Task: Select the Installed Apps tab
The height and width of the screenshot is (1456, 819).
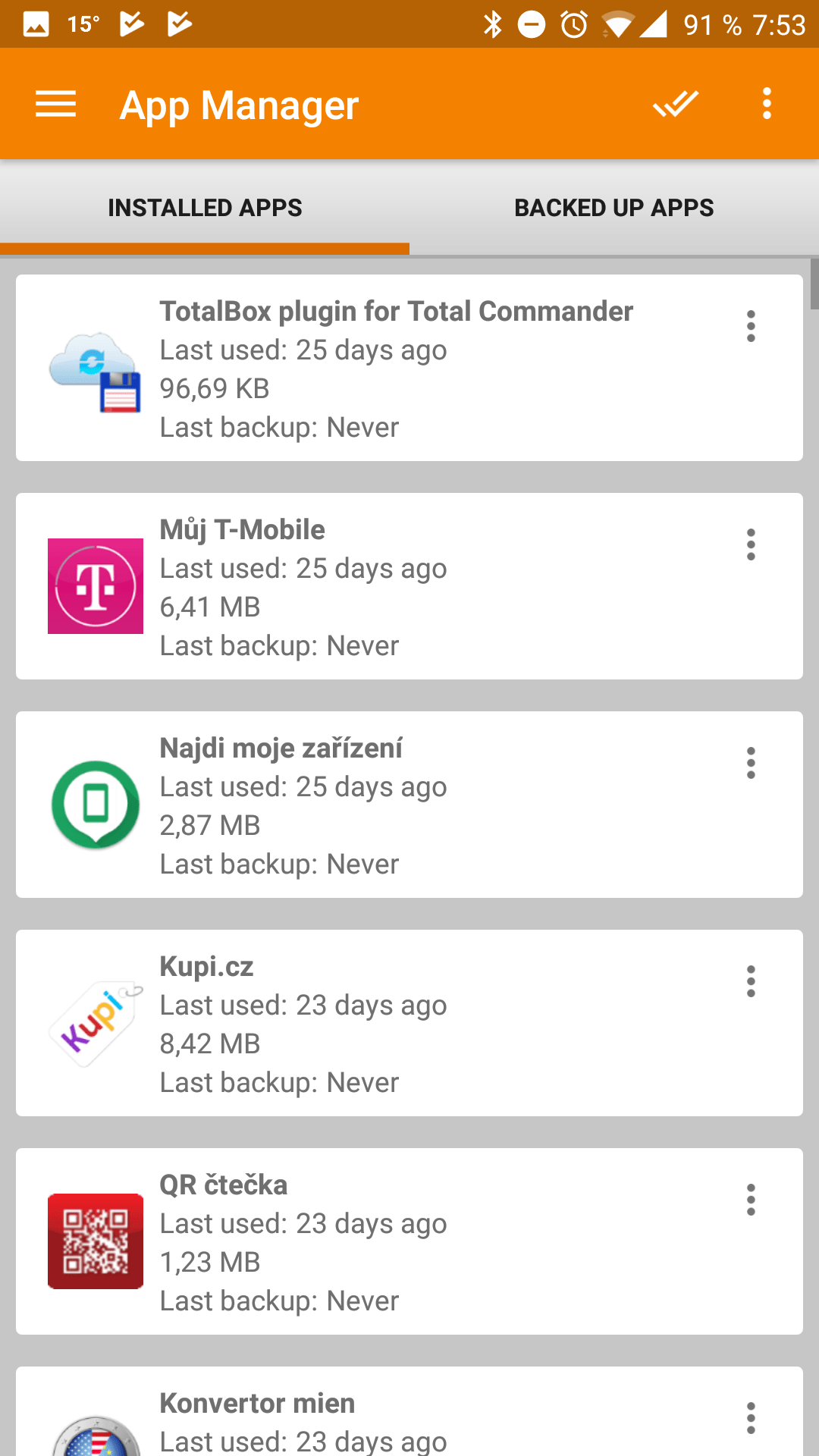Action: pos(205,208)
